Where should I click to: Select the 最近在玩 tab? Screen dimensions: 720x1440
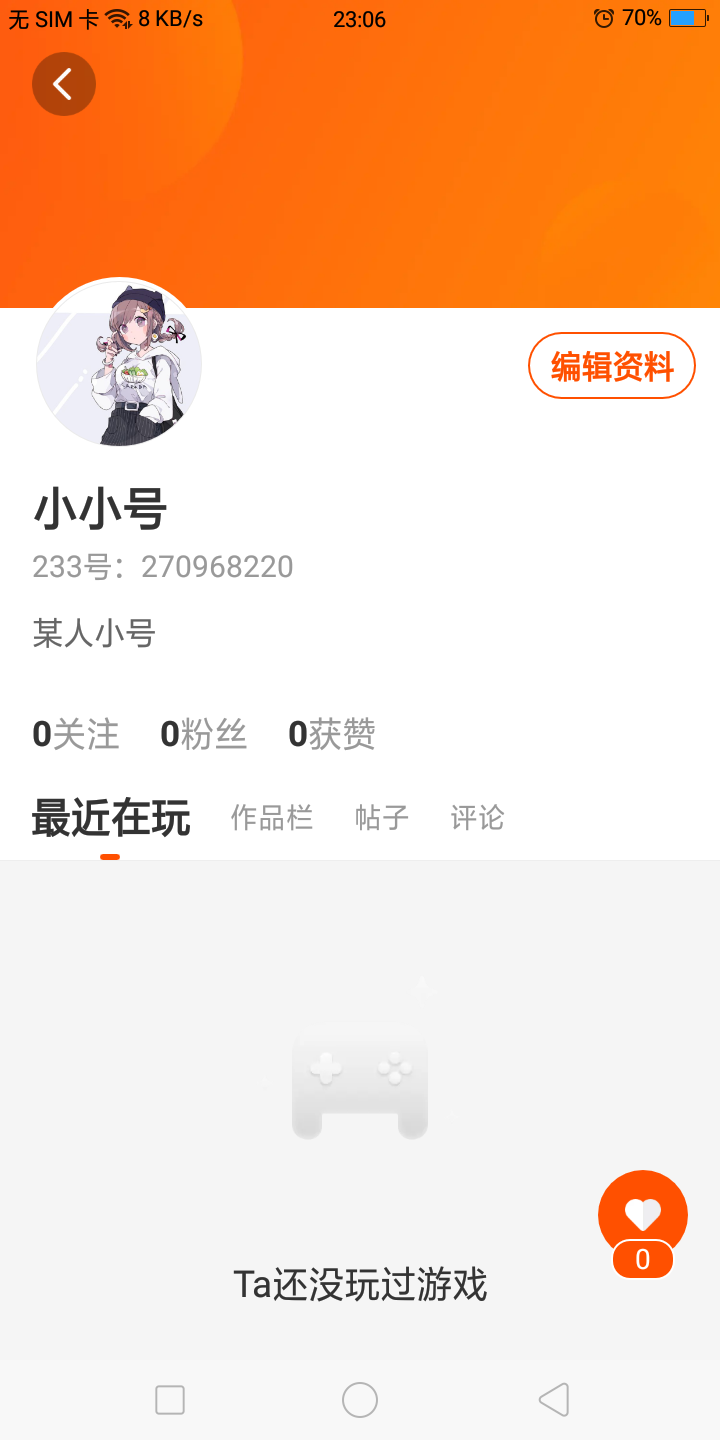coord(111,818)
